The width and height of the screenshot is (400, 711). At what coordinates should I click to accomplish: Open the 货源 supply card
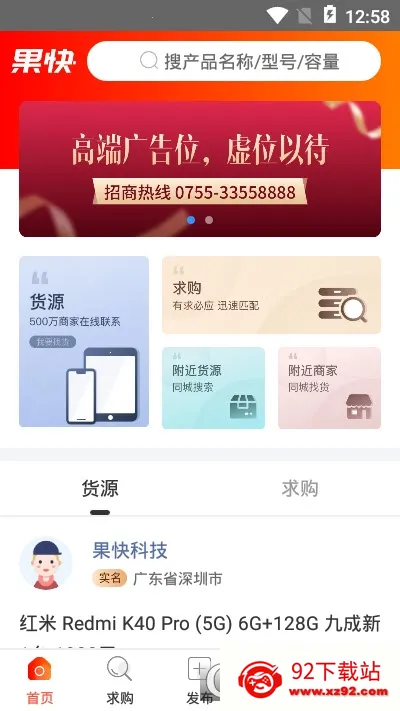tap(84, 341)
